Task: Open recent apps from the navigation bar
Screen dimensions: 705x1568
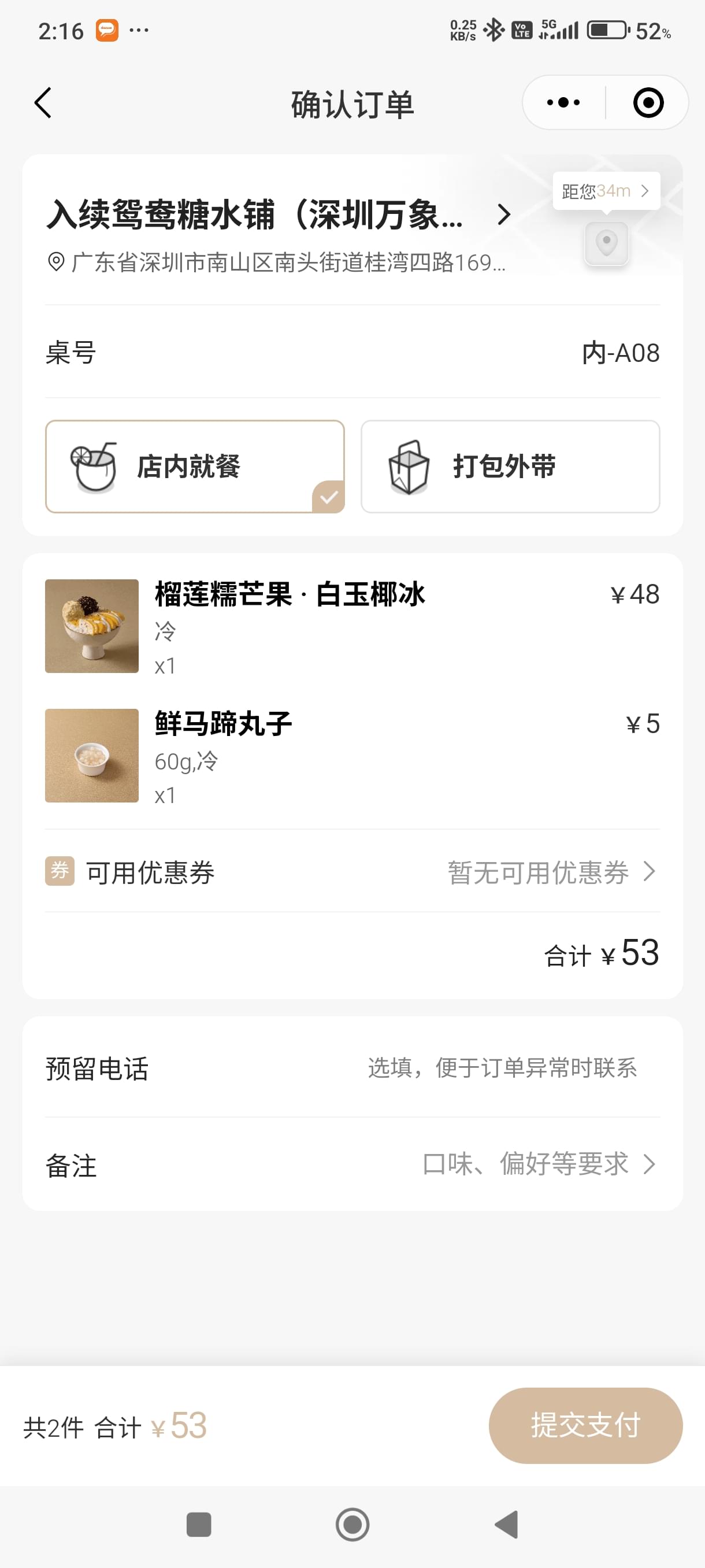Action: pyautogui.click(x=199, y=1524)
